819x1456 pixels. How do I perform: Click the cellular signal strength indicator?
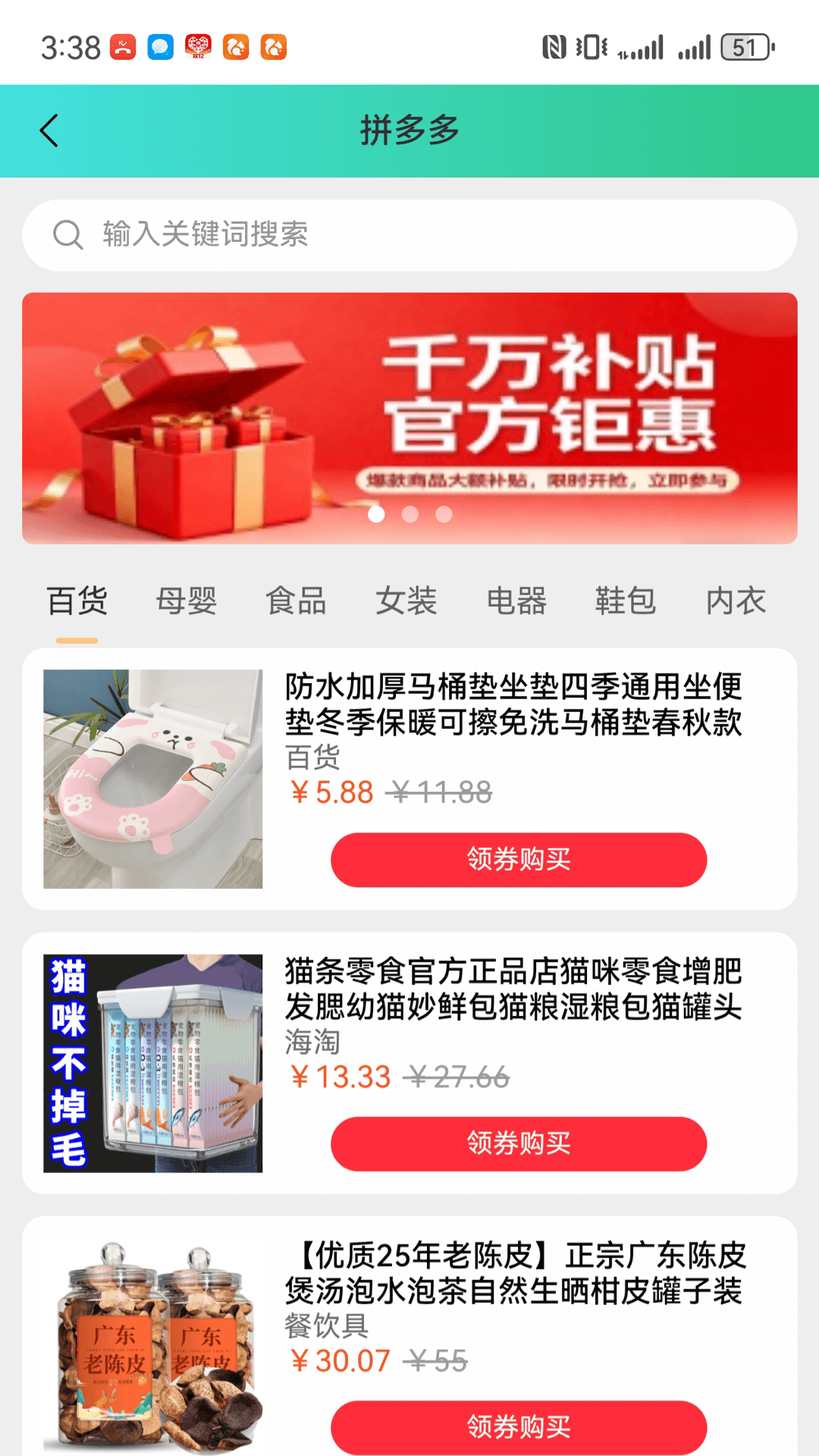click(641, 47)
